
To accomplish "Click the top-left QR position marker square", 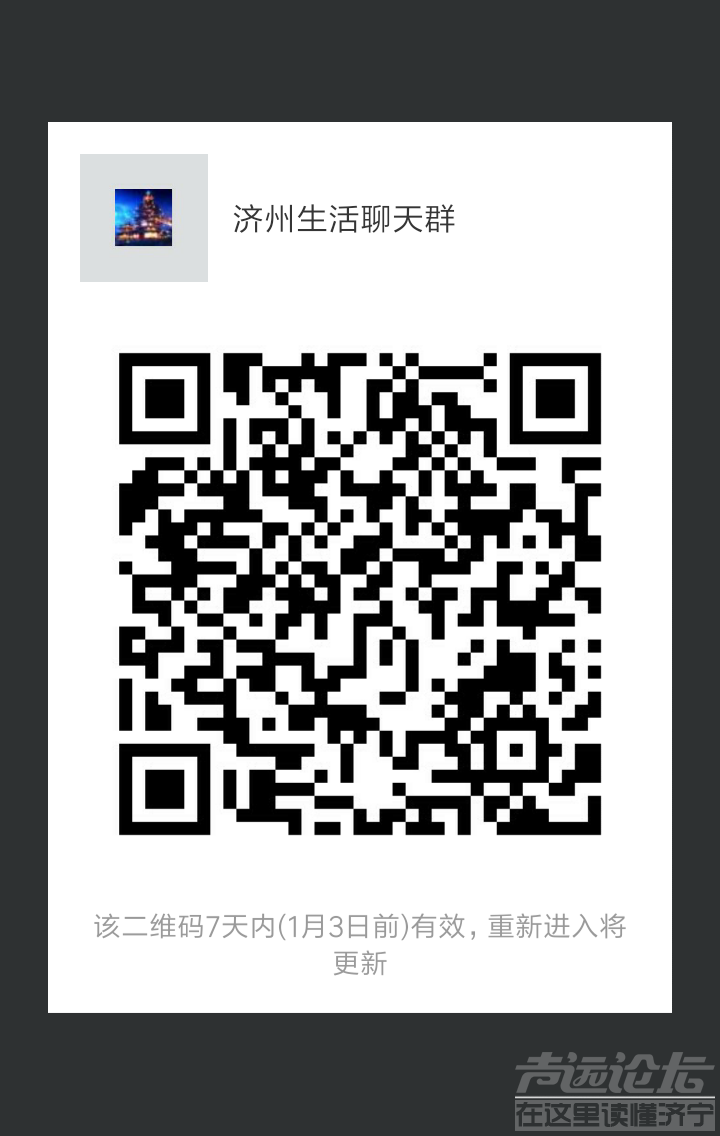I will pyautogui.click(x=163, y=400).
